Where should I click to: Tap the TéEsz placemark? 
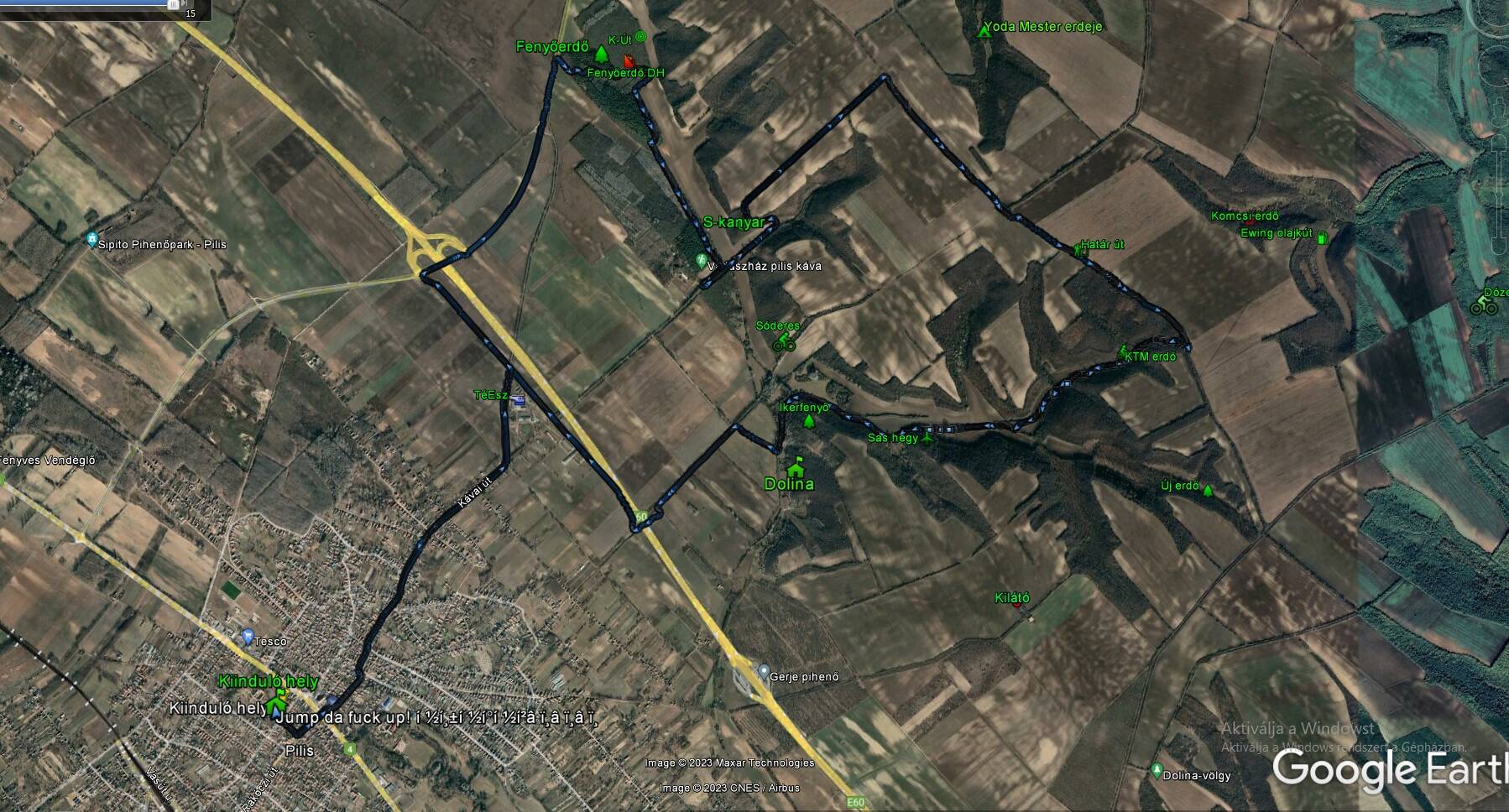[x=520, y=400]
